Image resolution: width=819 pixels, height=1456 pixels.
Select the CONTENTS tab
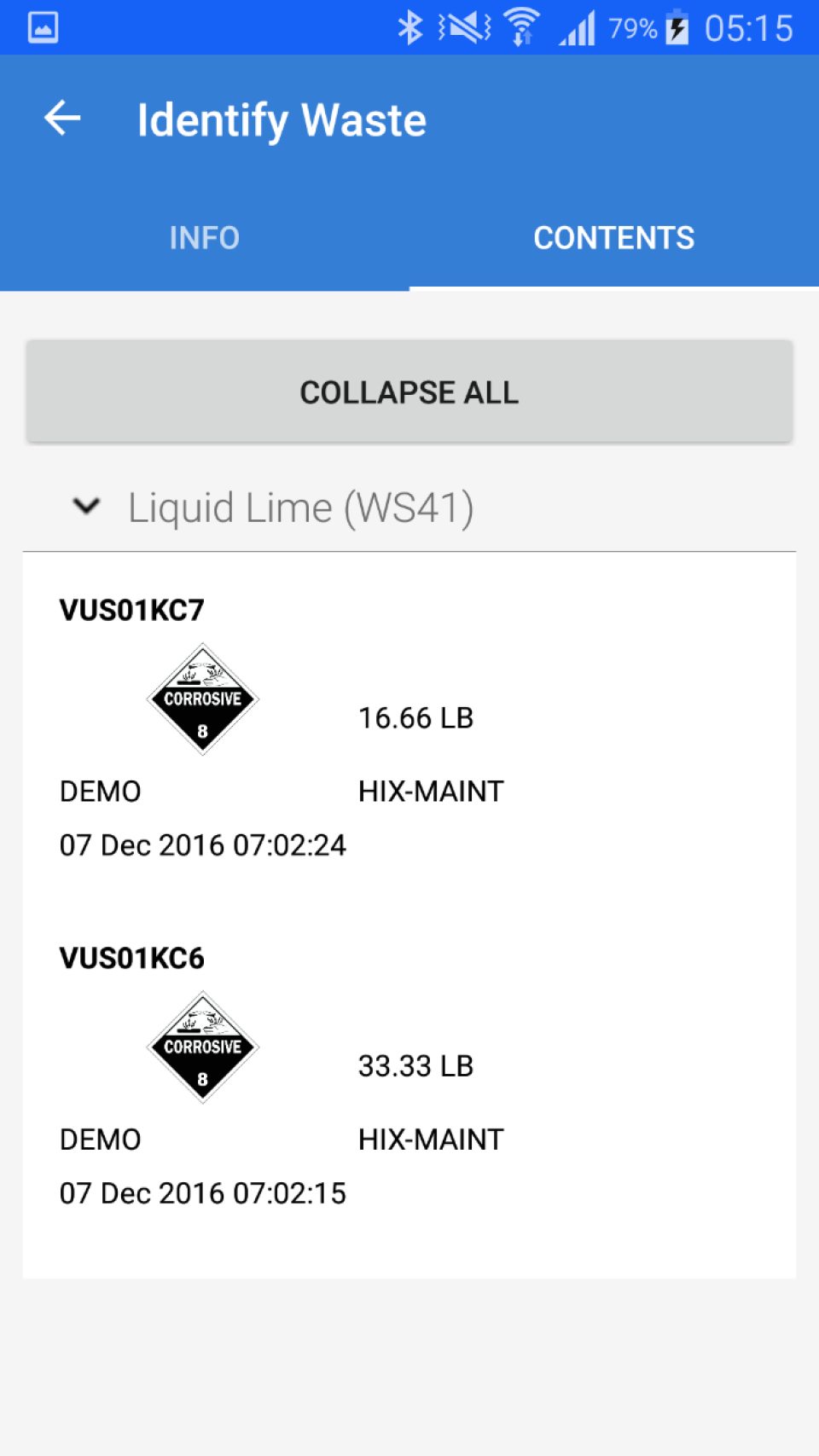[613, 238]
